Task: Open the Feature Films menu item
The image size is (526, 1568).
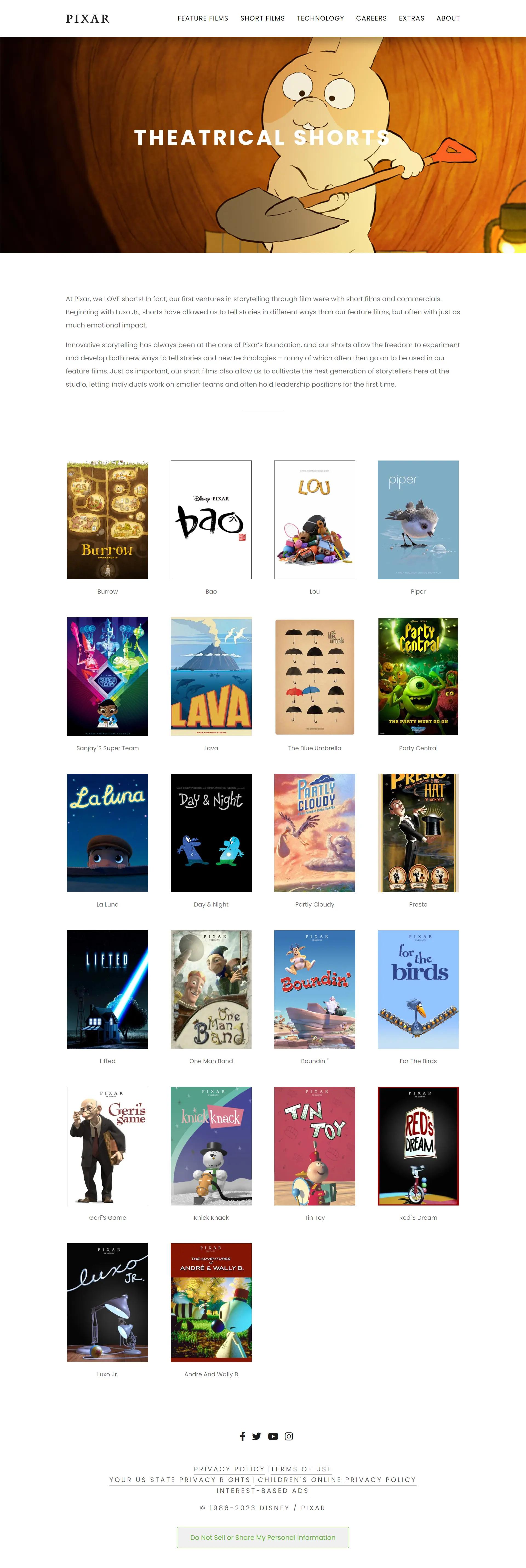Action: click(x=203, y=18)
